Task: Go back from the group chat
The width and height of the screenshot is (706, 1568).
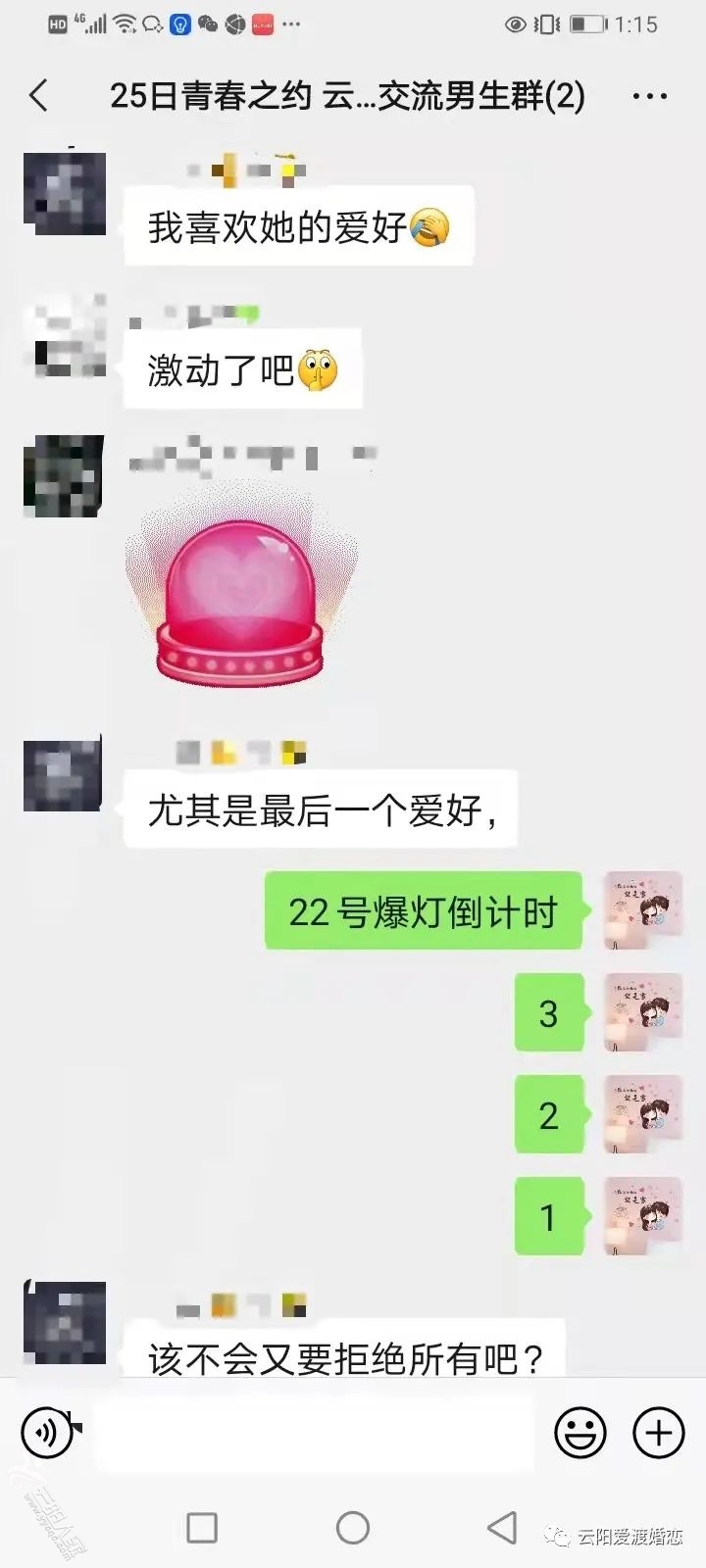Action: tap(39, 96)
